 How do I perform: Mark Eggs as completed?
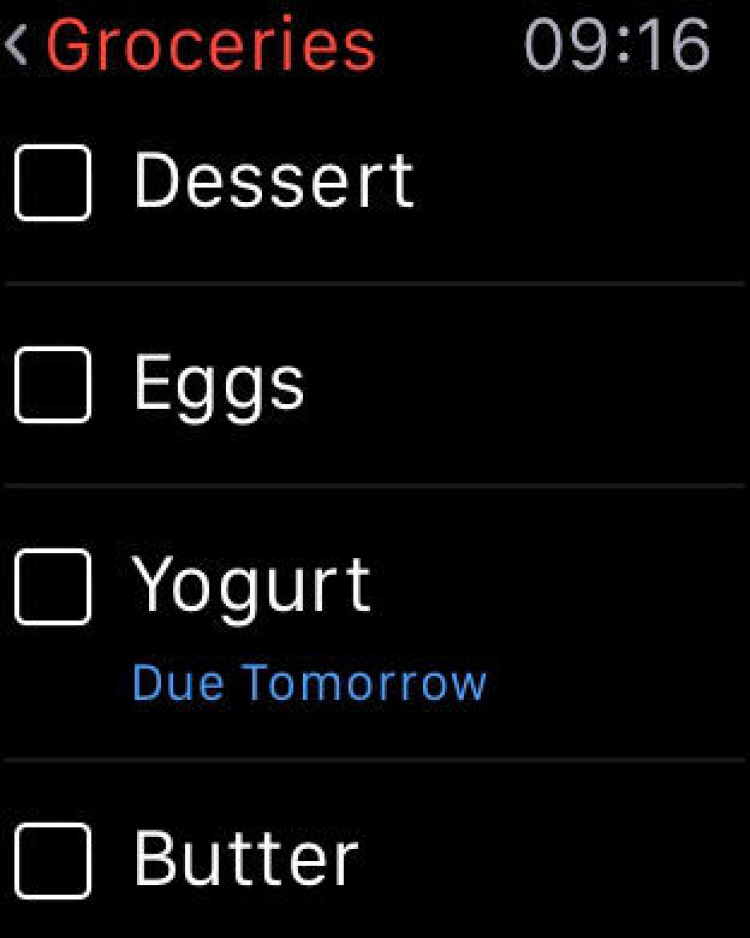(53, 384)
